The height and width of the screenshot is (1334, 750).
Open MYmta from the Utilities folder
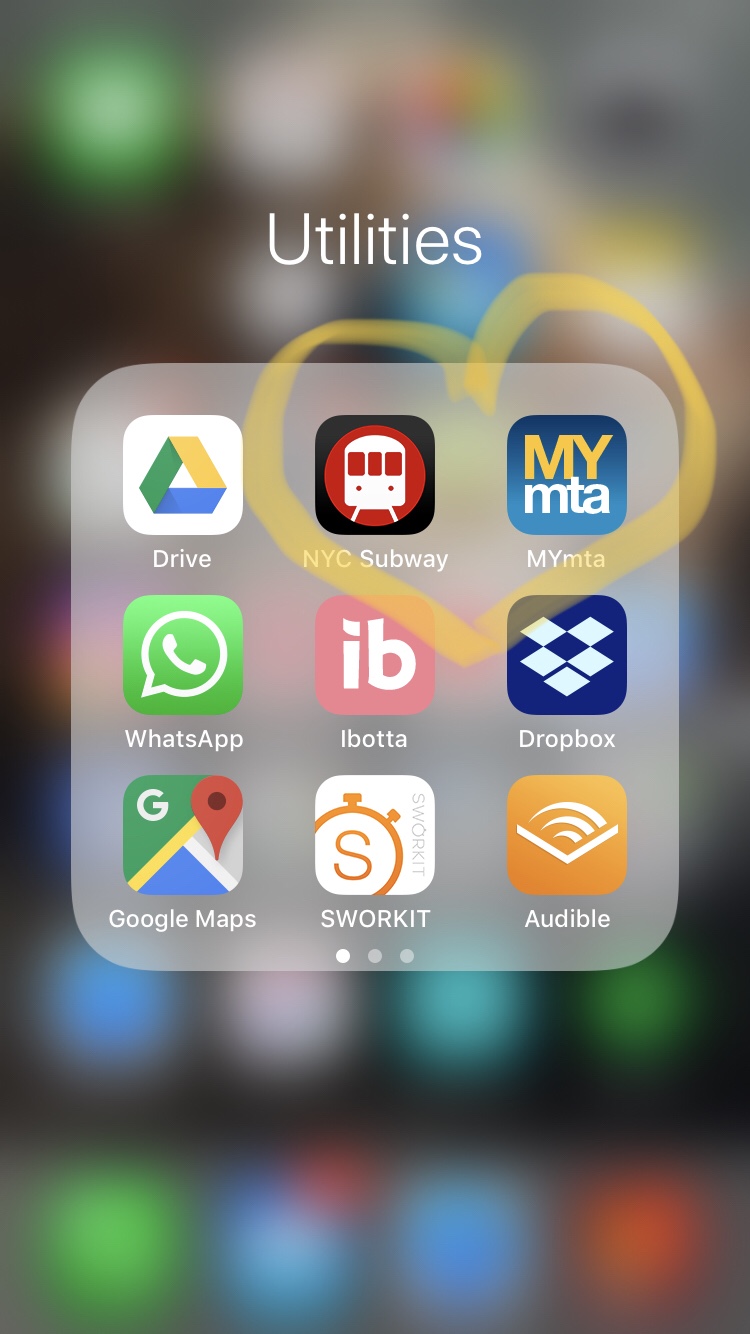[567, 475]
